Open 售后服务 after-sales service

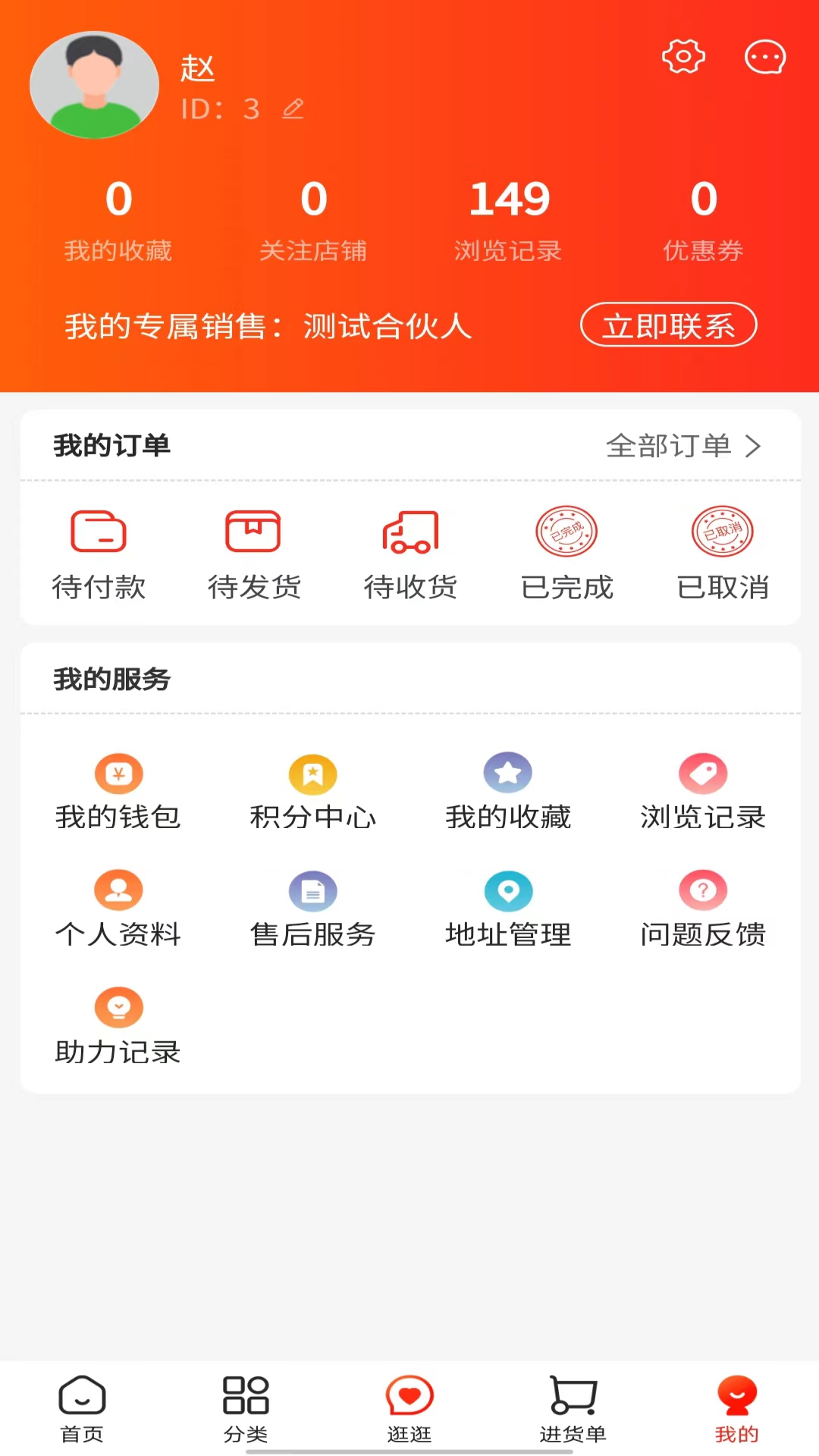click(313, 910)
